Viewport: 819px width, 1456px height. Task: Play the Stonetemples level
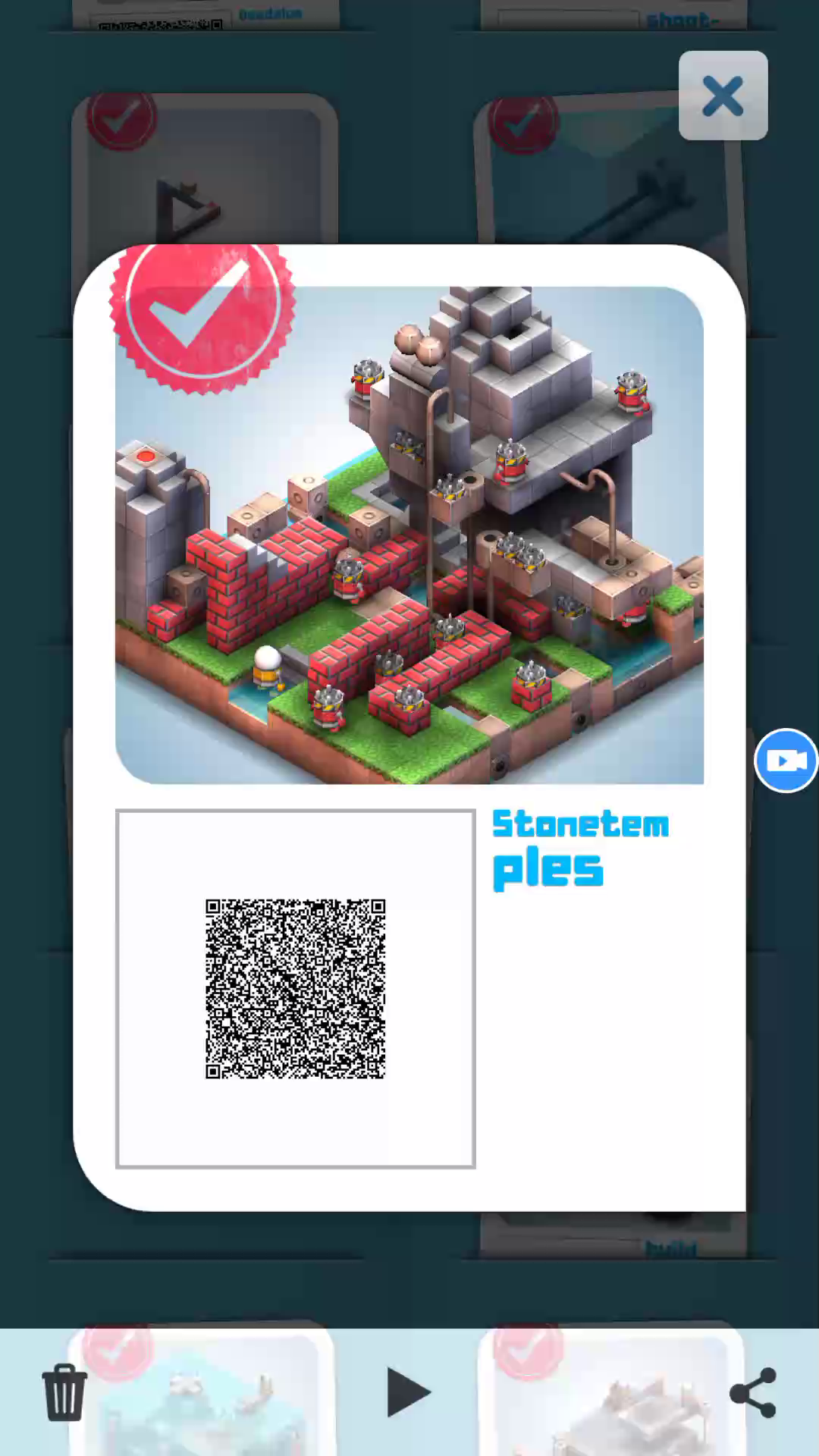pos(408,1392)
